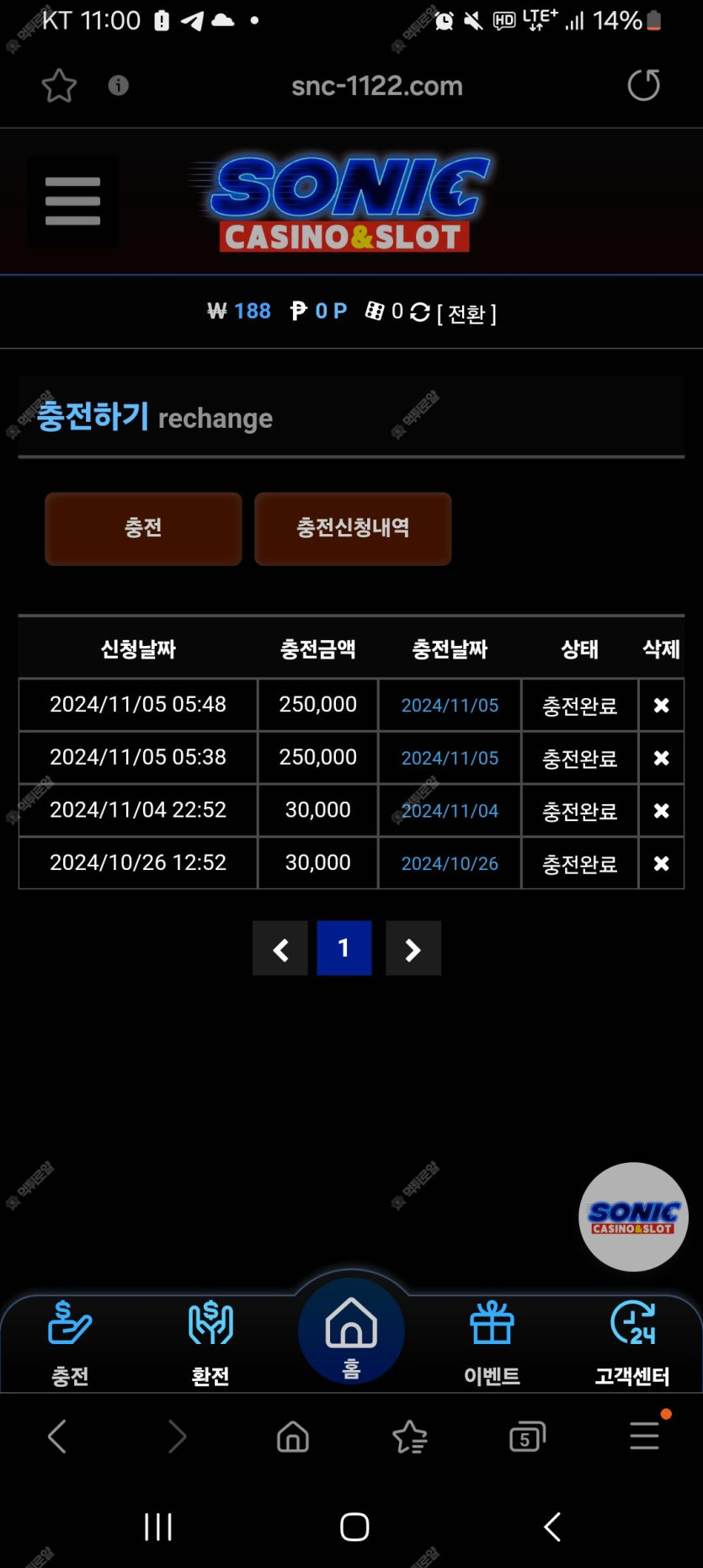
Task: Delete the 2024/11/05 05:48 recharge entry
Action: point(661,705)
